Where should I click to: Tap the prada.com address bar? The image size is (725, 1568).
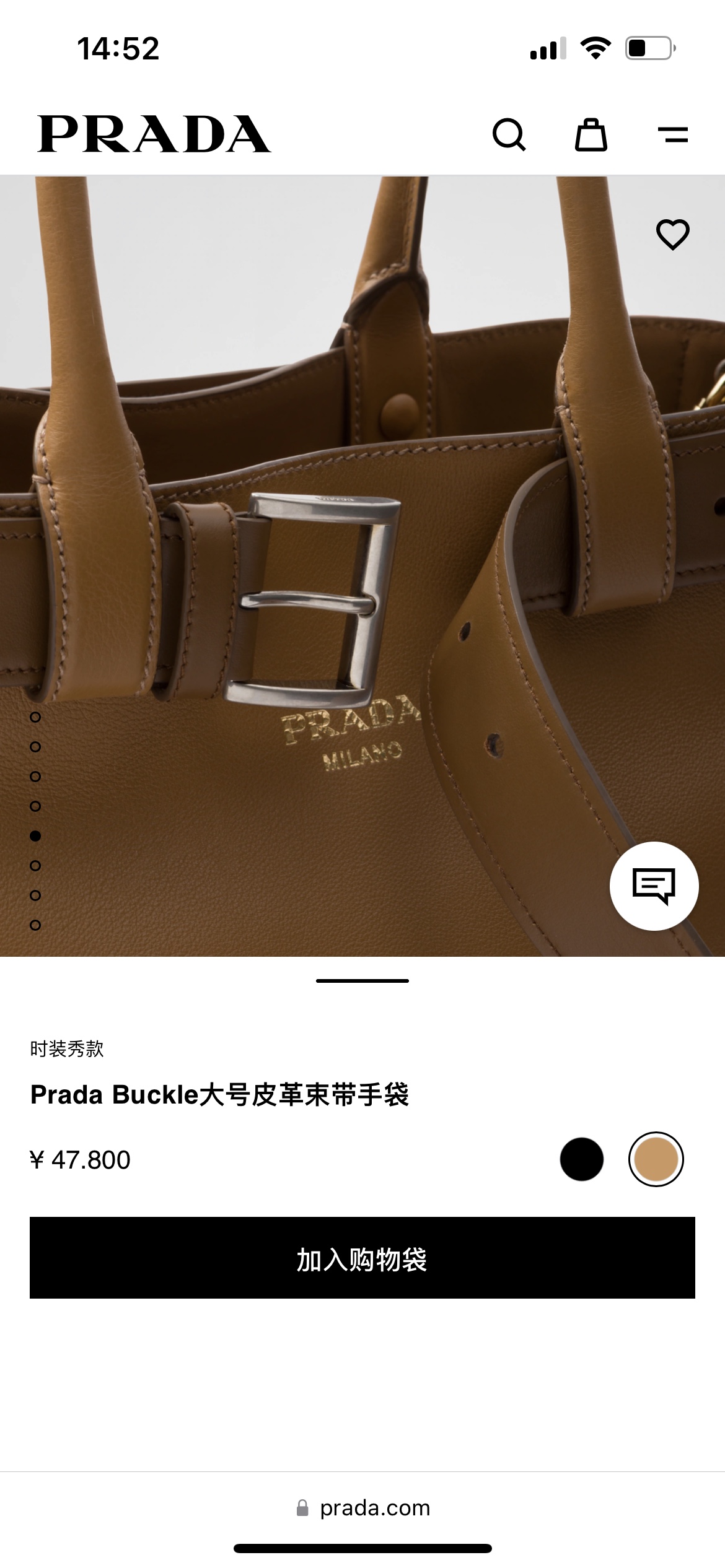point(362,1508)
